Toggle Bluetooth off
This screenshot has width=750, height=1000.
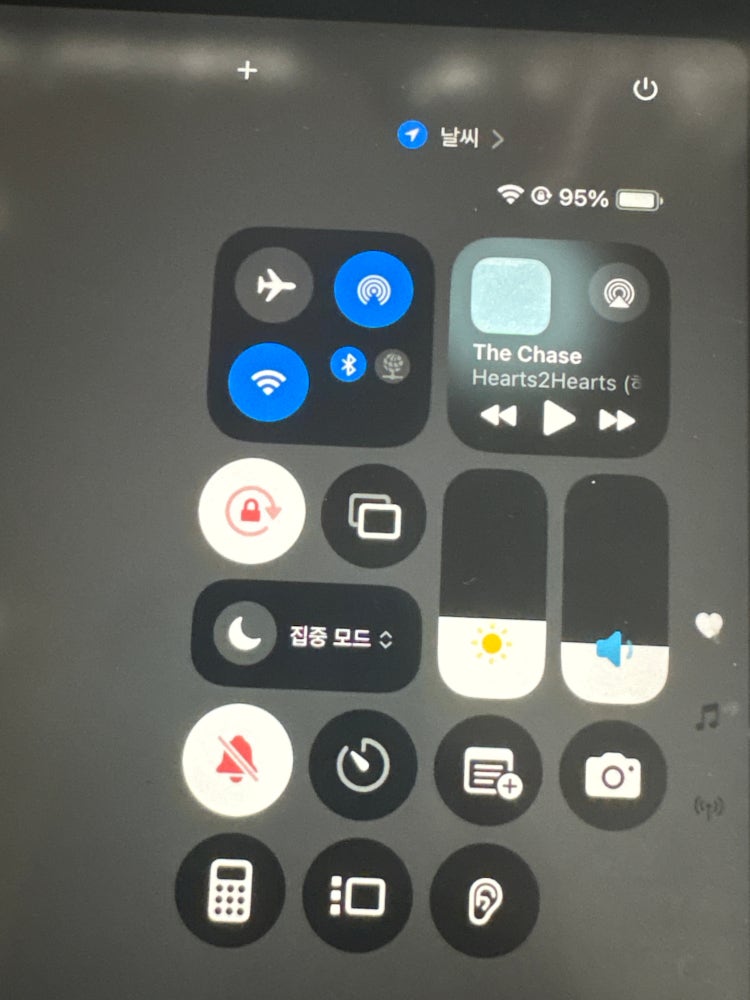tap(348, 366)
